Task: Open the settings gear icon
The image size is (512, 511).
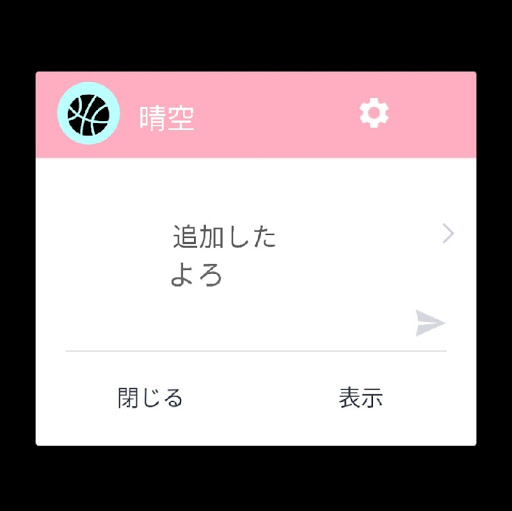Action: click(x=374, y=113)
